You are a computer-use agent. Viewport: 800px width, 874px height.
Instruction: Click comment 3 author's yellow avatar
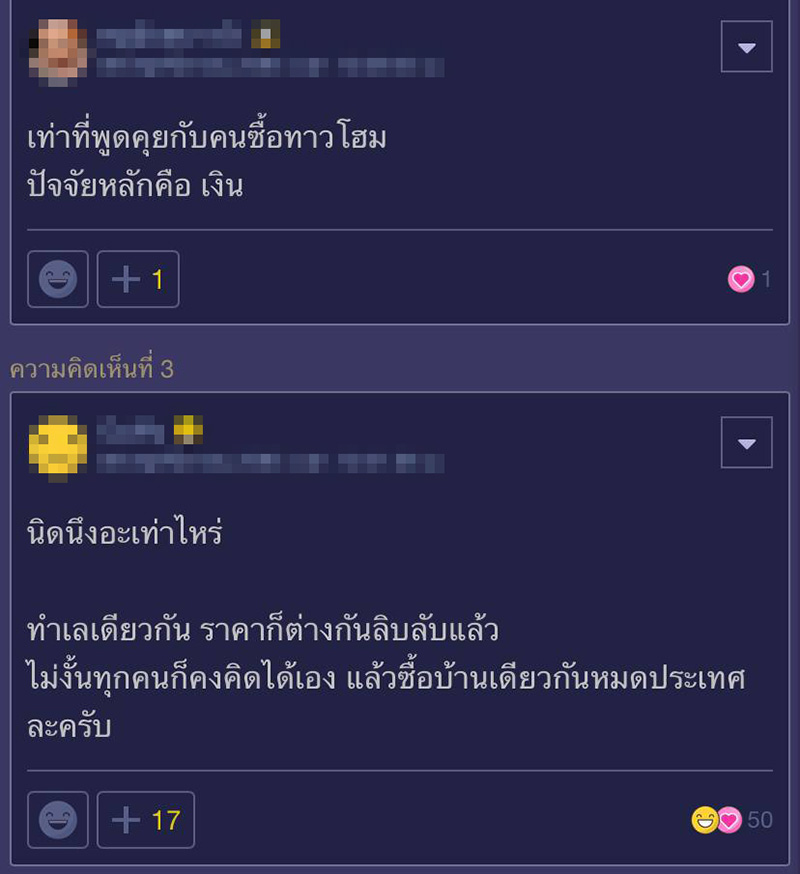57,443
